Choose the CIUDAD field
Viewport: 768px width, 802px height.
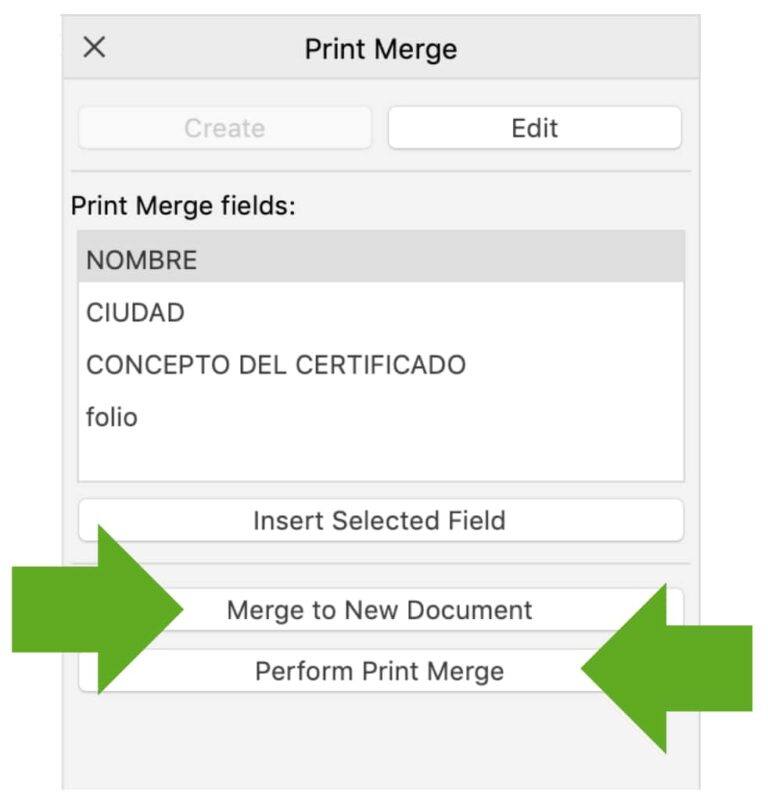380,313
